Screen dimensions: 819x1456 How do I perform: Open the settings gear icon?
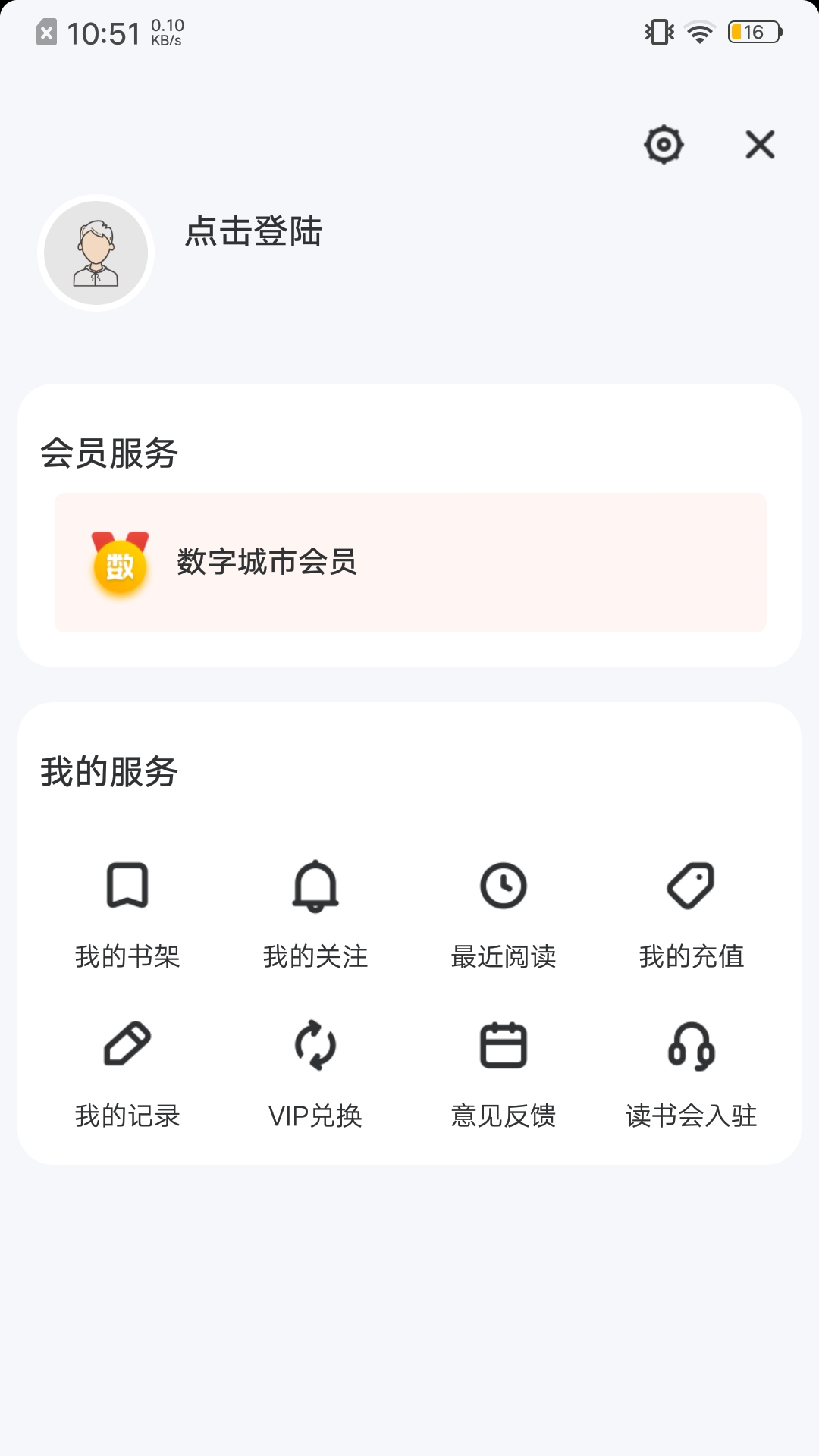coord(664,144)
